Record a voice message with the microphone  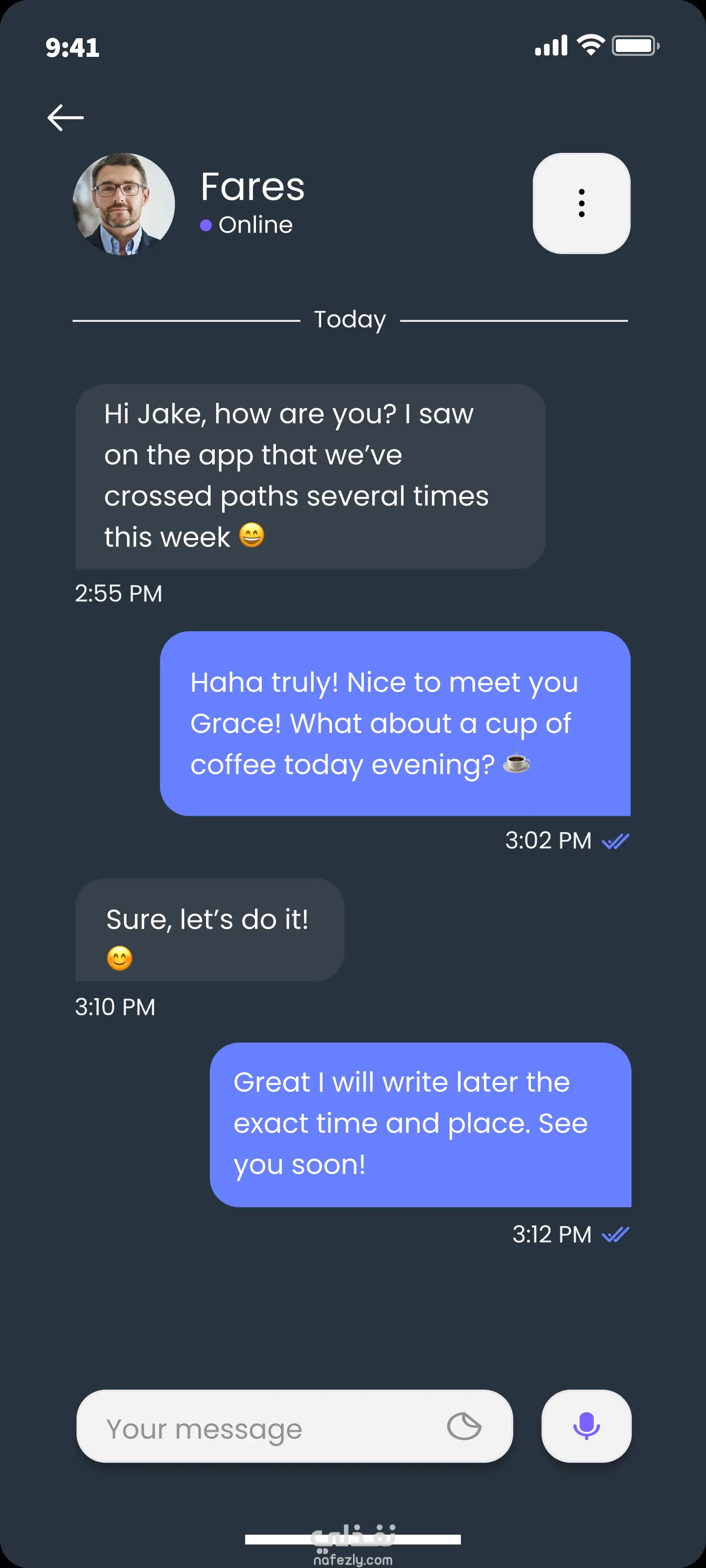(586, 1426)
